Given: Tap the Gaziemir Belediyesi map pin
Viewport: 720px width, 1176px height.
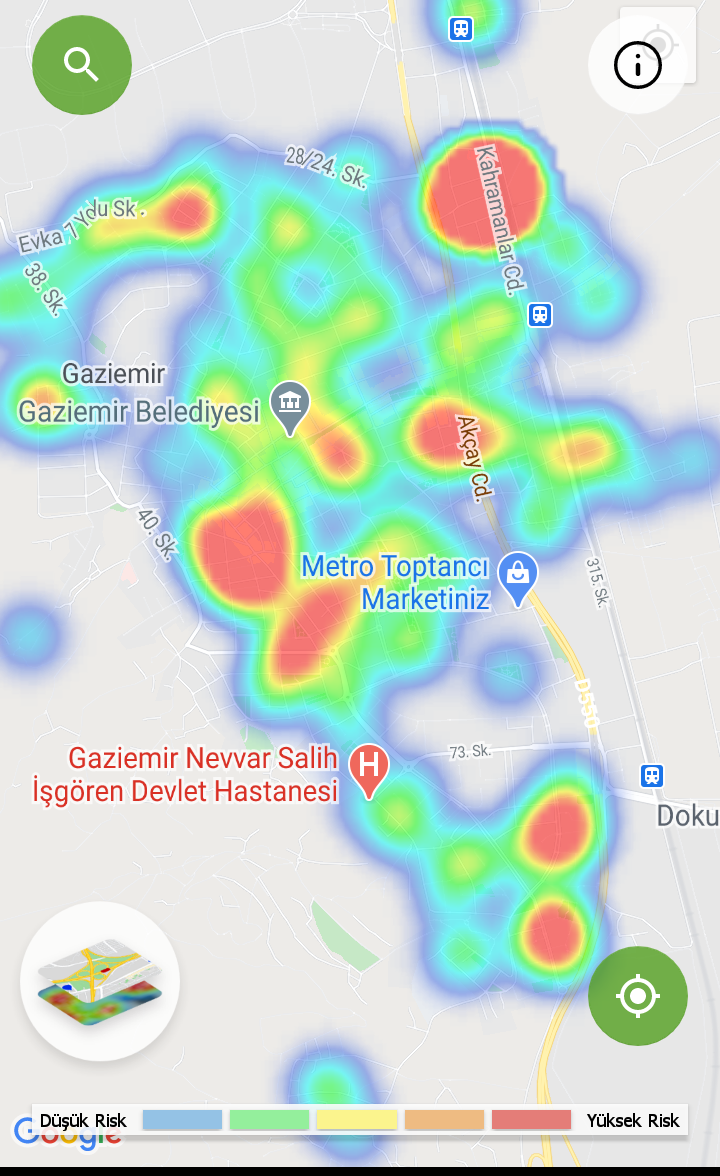Looking at the screenshot, I should (290, 405).
